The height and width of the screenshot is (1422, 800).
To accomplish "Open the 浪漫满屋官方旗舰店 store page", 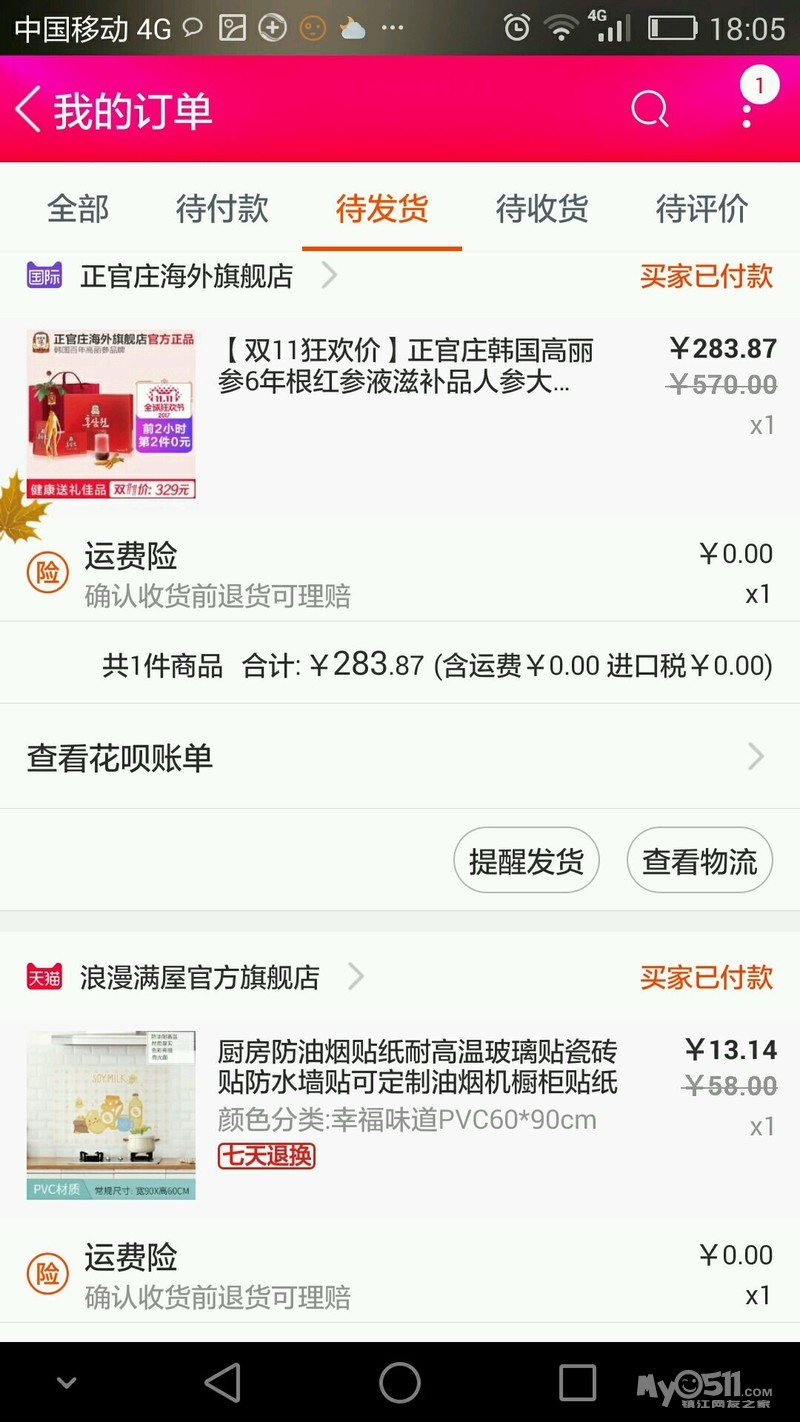I will [x=200, y=977].
